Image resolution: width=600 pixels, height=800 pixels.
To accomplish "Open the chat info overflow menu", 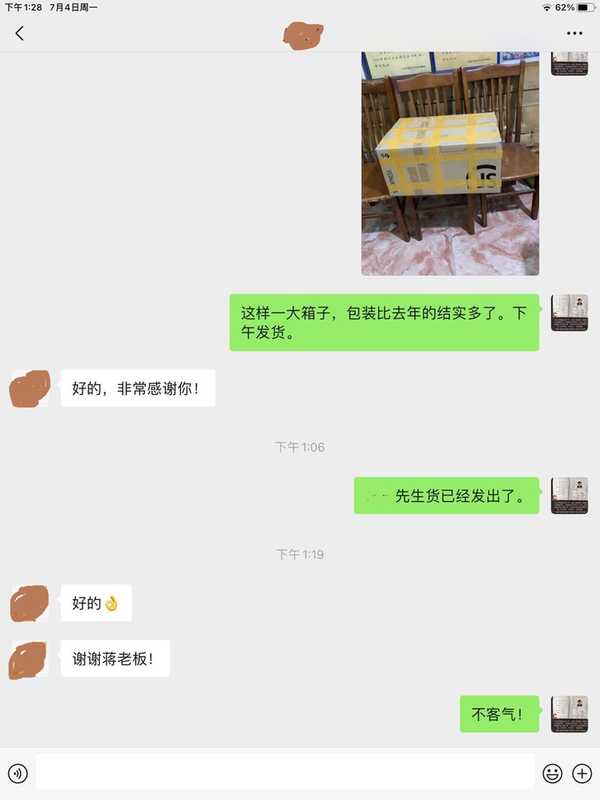I will click(x=574, y=34).
